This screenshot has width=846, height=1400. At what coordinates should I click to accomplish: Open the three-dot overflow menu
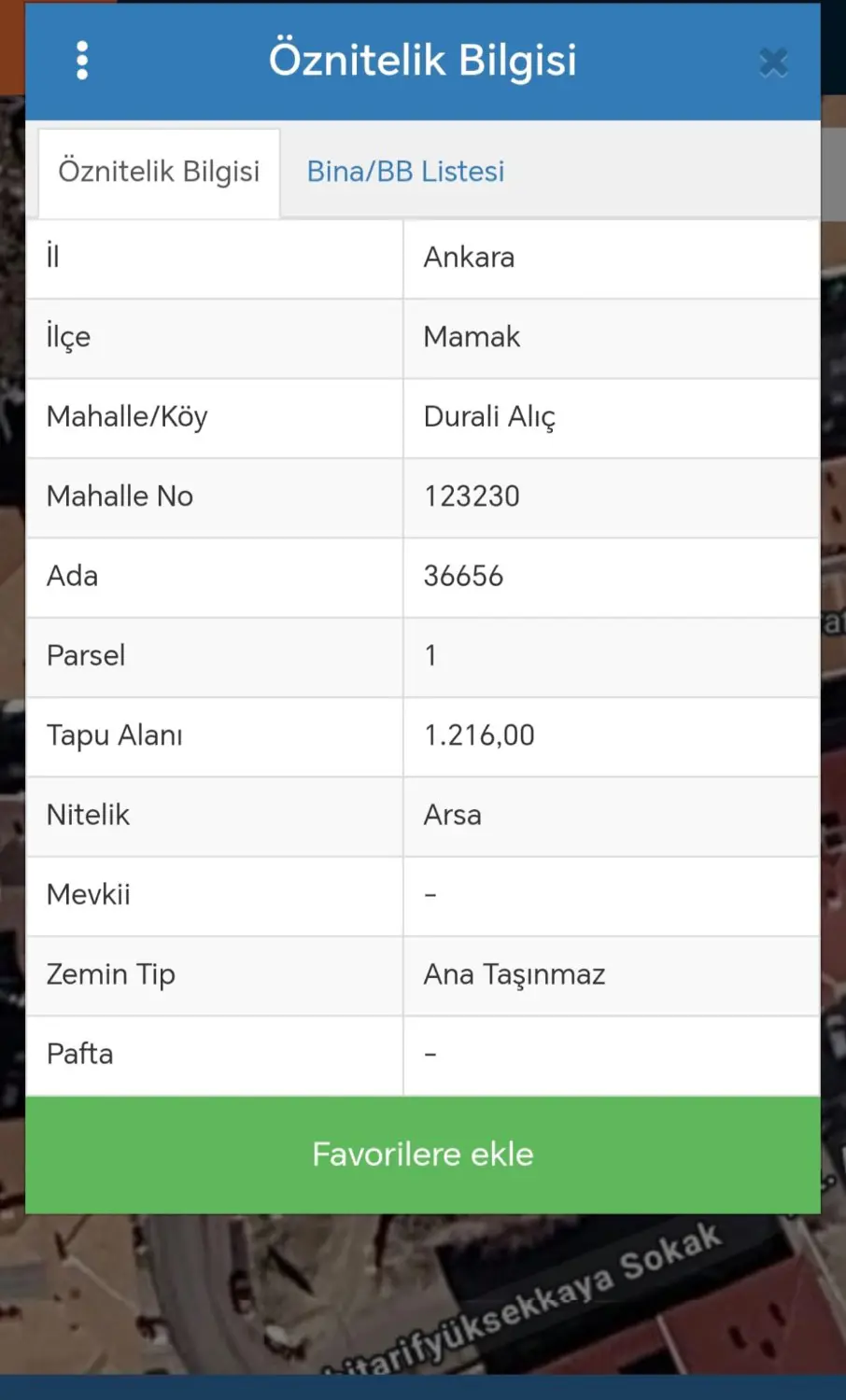[x=82, y=61]
